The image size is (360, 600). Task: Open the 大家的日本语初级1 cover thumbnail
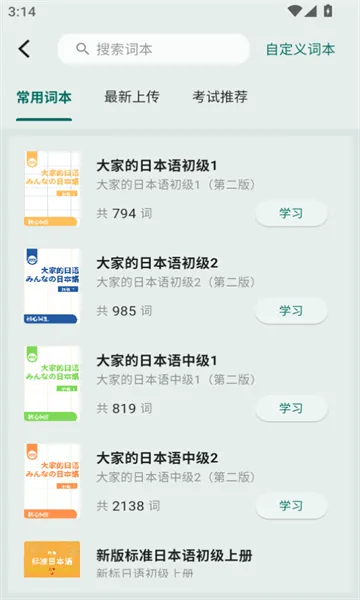[x=52, y=188]
